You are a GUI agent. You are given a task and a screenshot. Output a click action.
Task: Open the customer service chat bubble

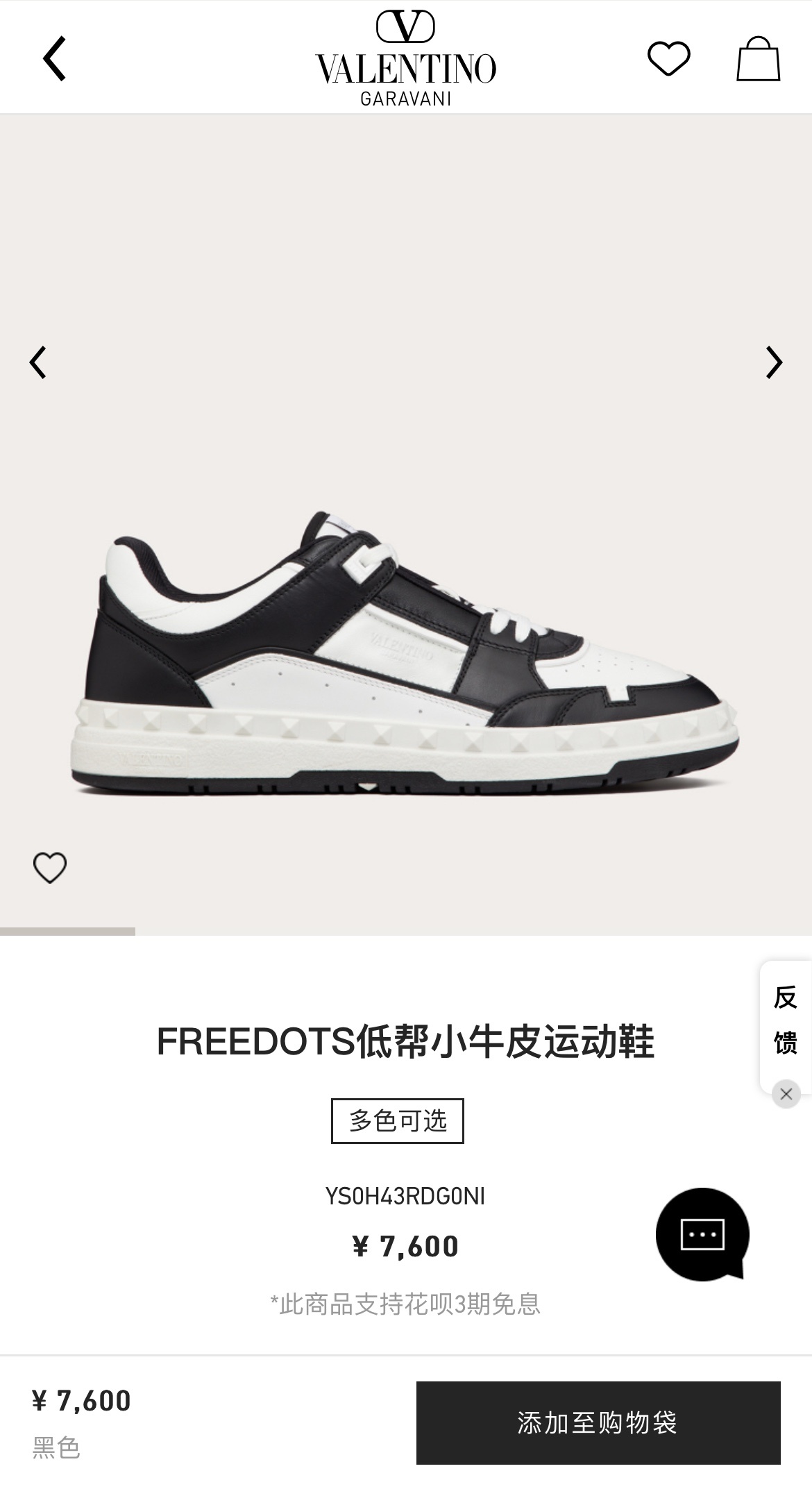click(702, 1234)
